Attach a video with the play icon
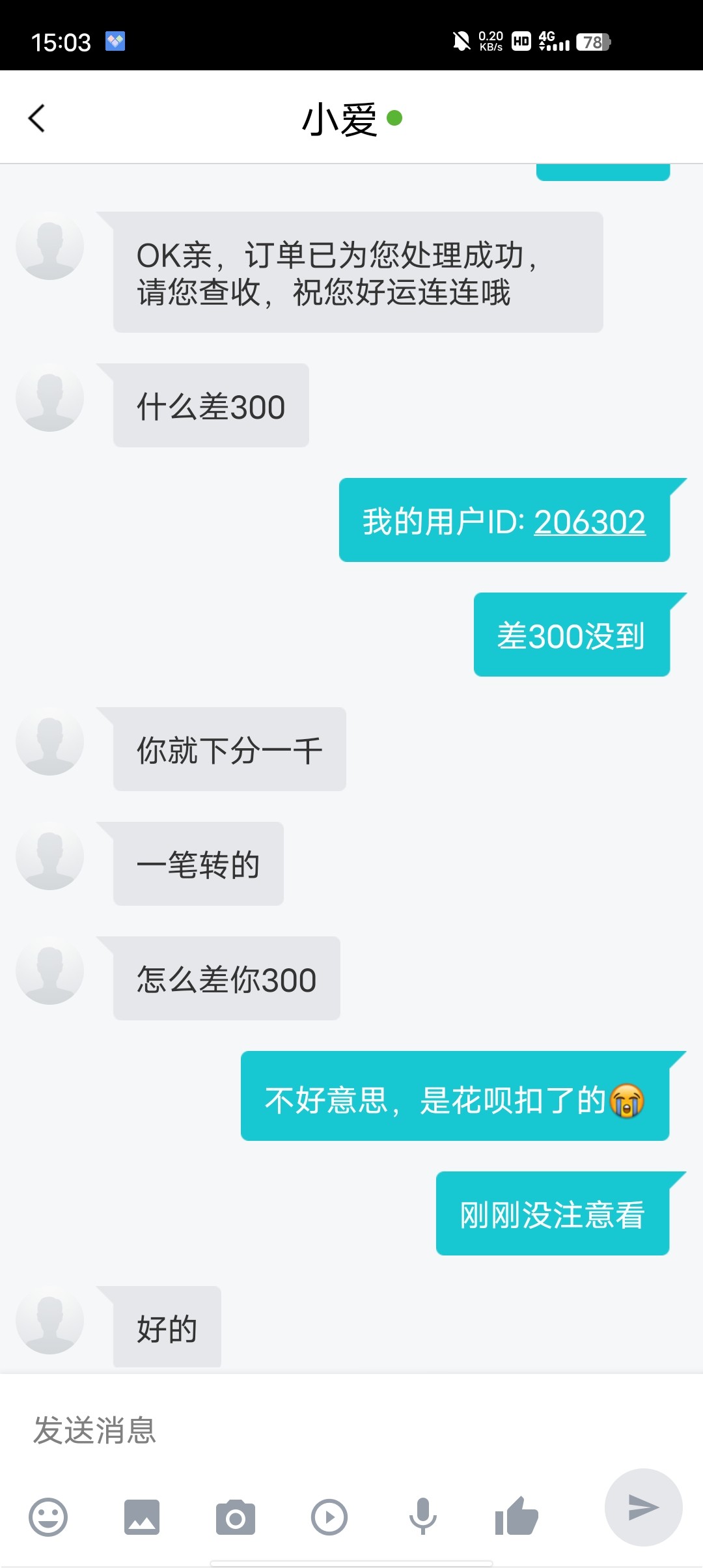Image resolution: width=703 pixels, height=1568 pixels. 329,1518
